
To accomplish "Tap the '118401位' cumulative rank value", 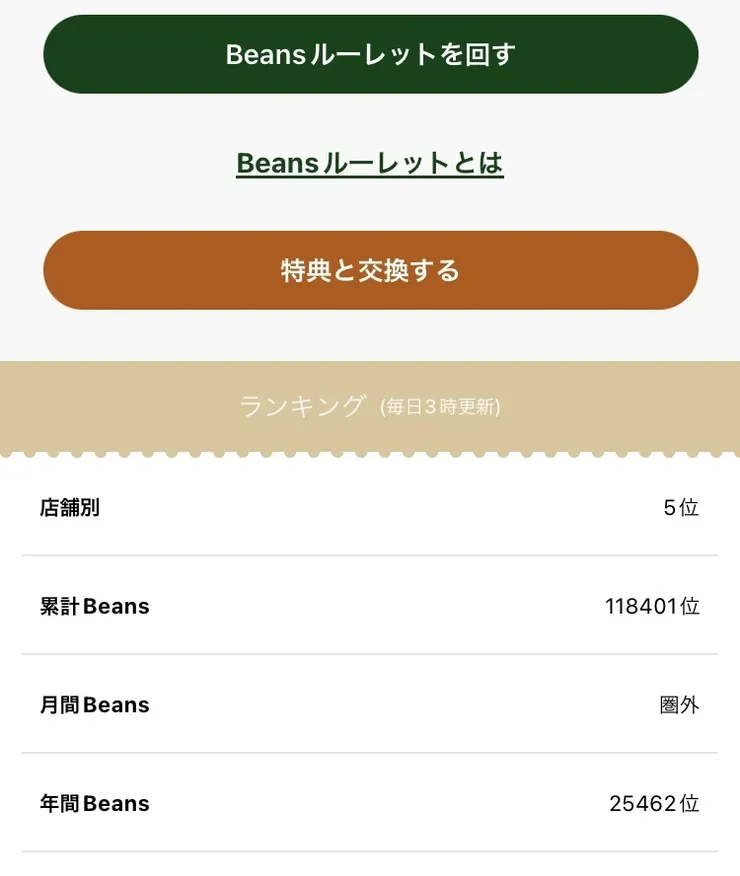I will coord(652,606).
